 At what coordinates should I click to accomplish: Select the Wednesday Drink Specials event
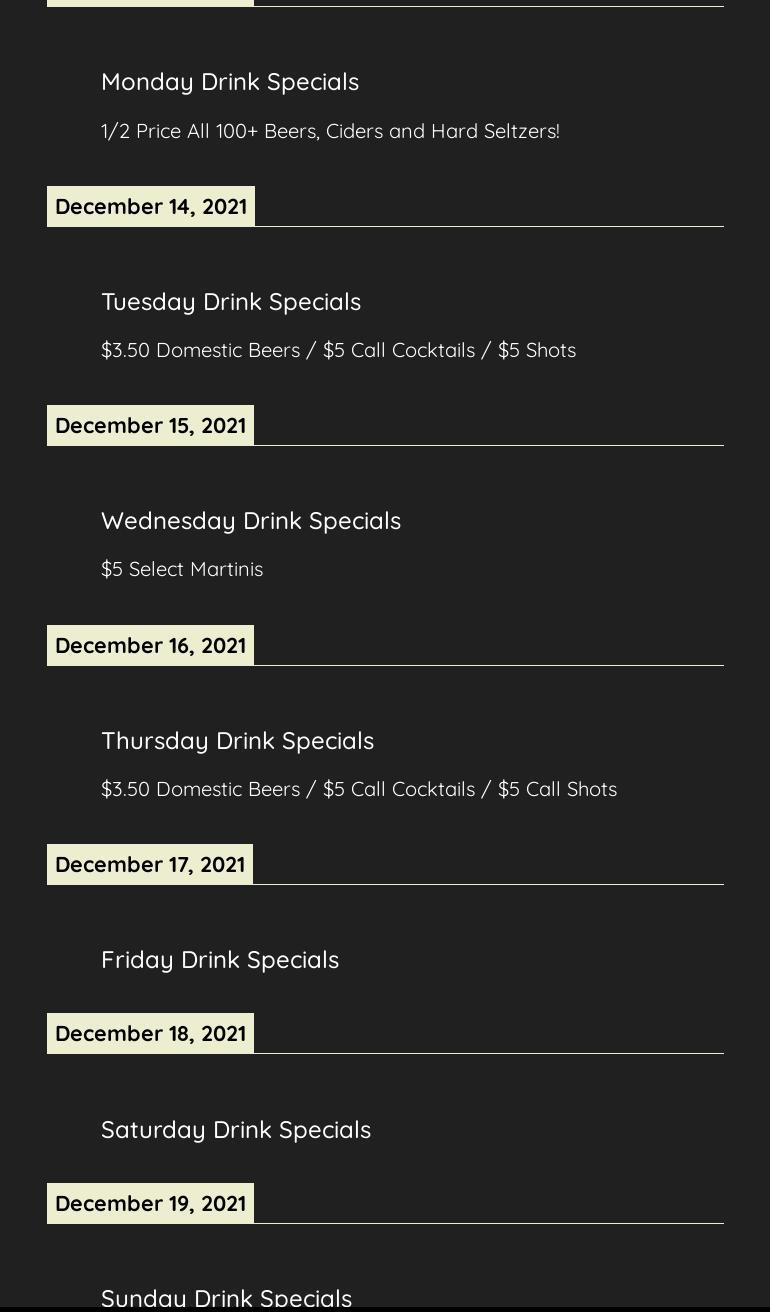click(x=251, y=520)
